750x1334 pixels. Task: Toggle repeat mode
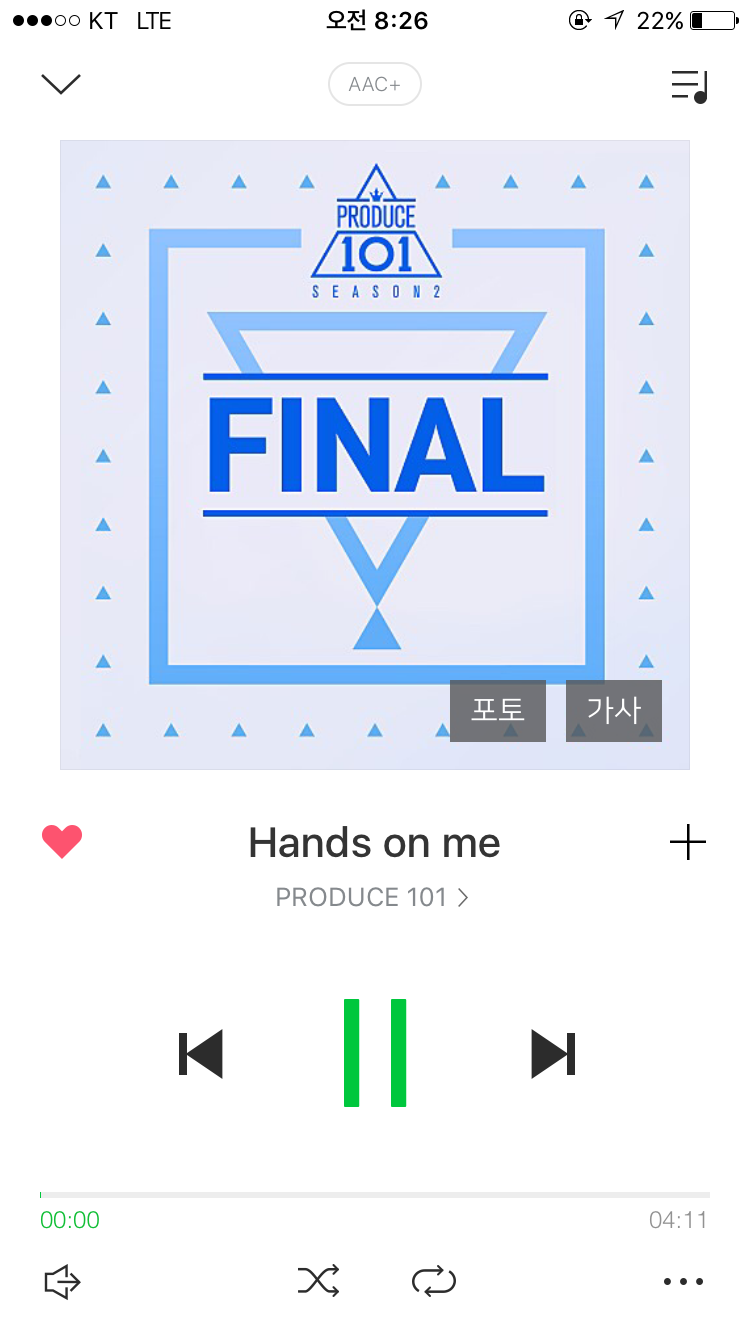pos(434,1281)
